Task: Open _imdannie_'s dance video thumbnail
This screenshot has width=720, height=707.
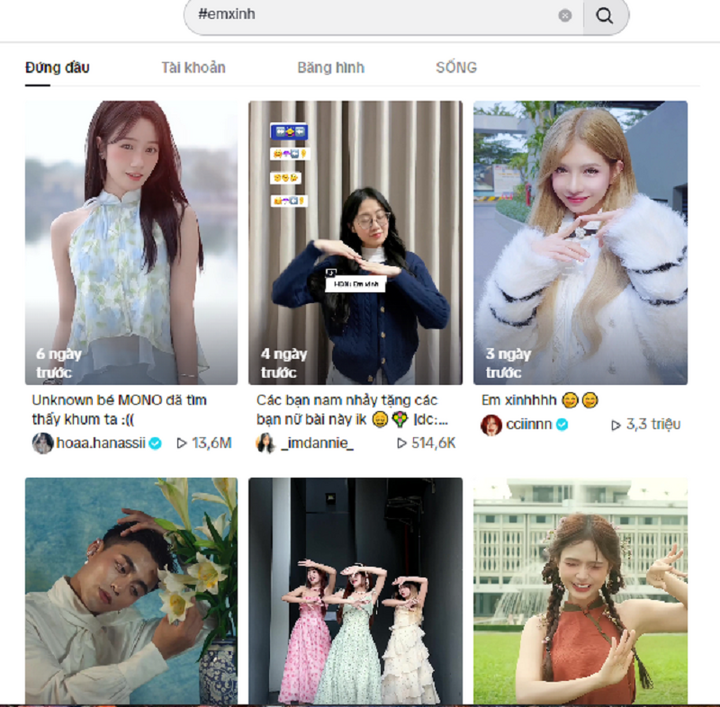Action: [355, 242]
